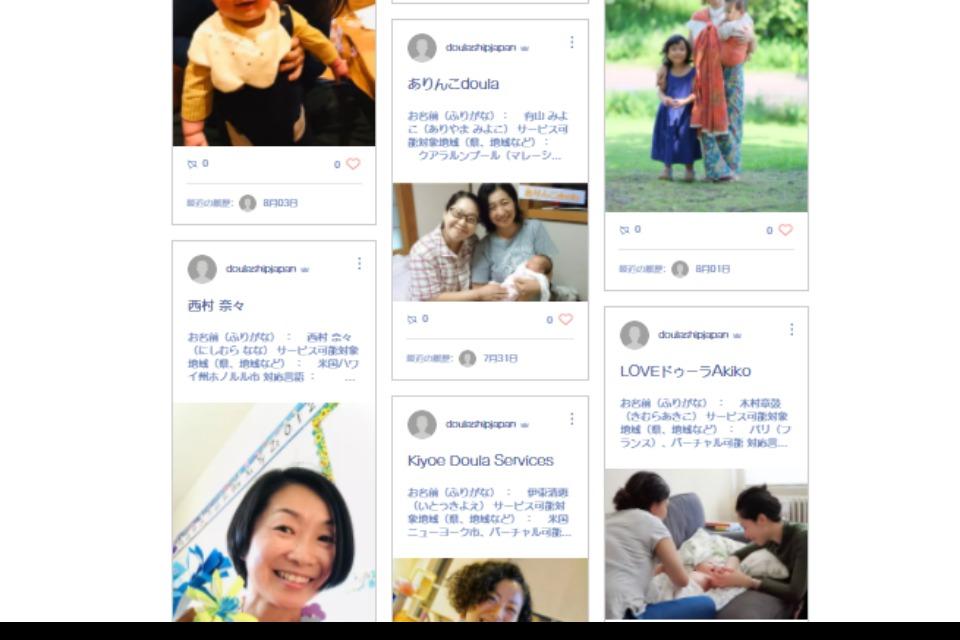Viewport: 960px width, 640px height.
Task: View photo in LOVEドゥーラAkiko post
Action: [706, 543]
